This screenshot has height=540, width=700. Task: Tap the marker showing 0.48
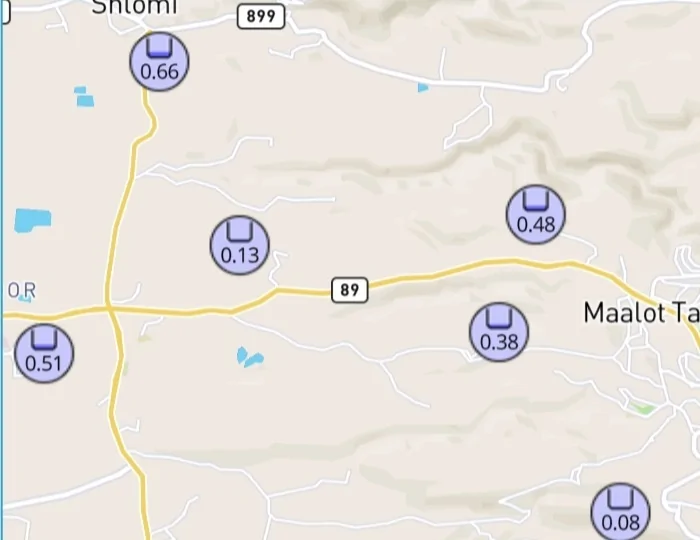point(536,215)
